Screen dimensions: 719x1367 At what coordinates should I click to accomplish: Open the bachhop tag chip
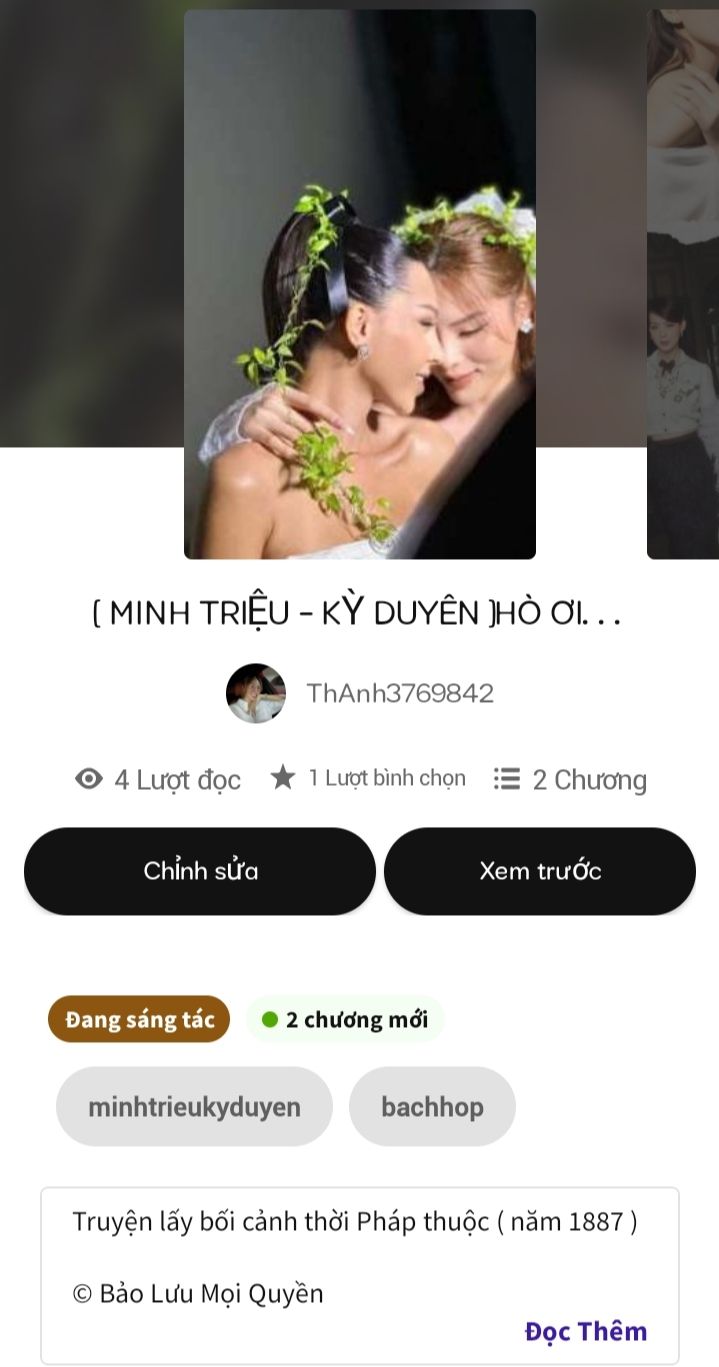pos(432,1107)
